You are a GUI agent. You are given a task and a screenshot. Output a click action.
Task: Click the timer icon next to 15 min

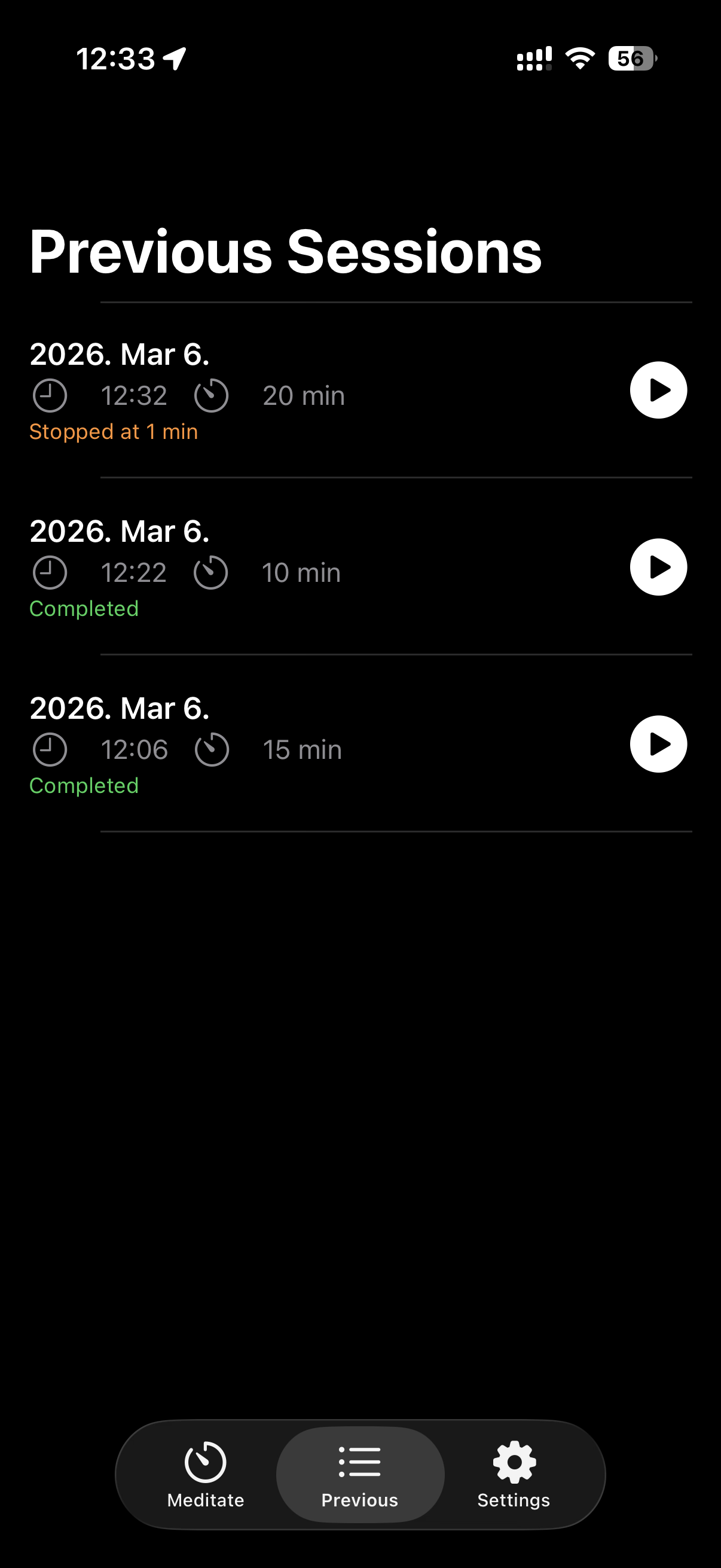click(212, 749)
